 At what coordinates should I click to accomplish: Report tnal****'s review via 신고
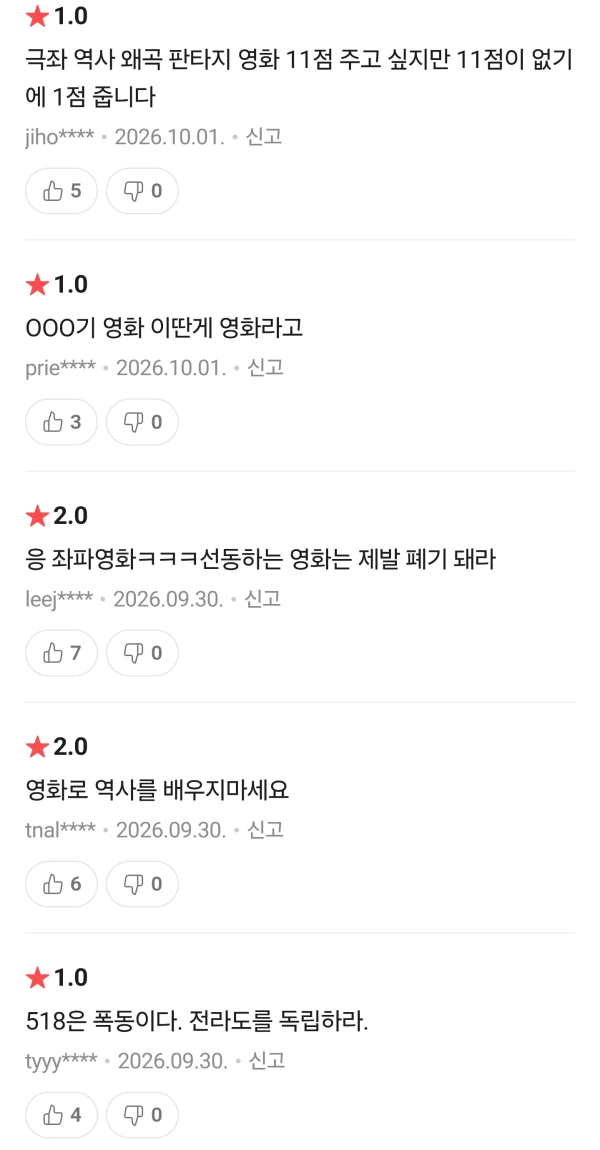pos(266,830)
